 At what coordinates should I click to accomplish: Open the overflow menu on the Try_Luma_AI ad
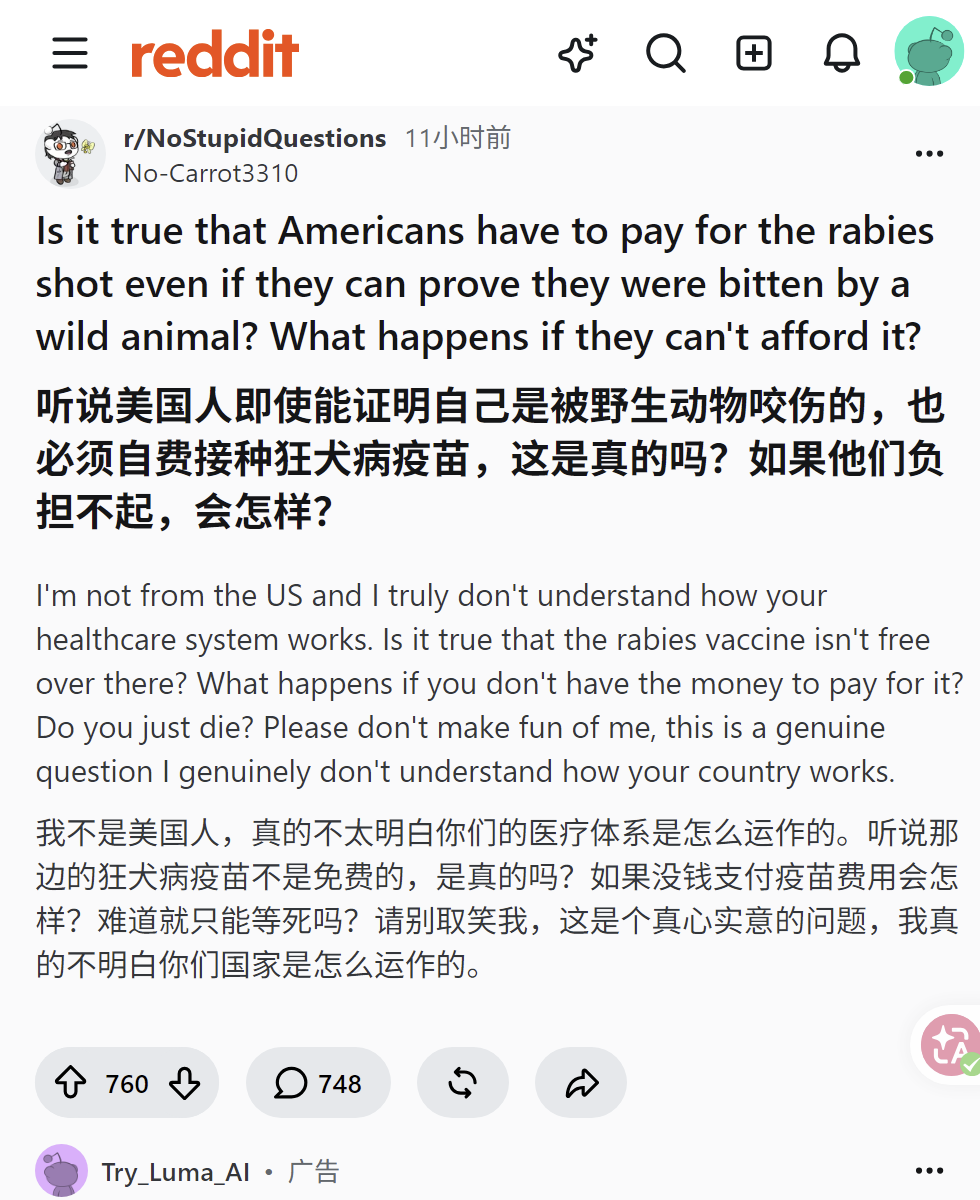(930, 1171)
